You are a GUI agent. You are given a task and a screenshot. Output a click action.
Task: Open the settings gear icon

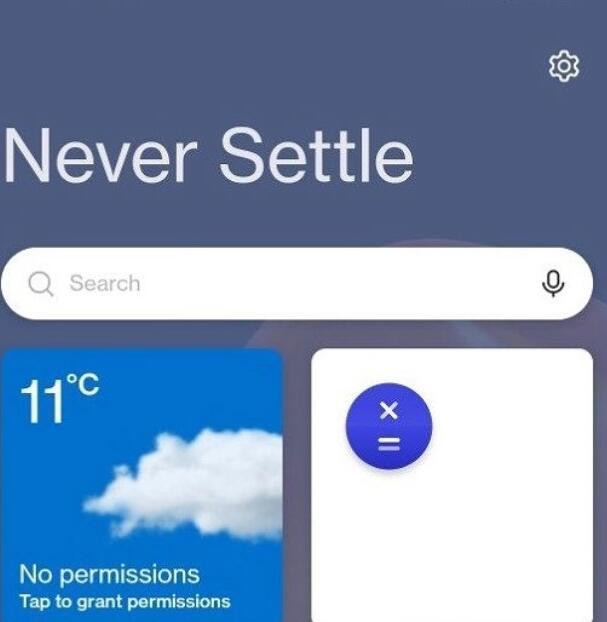click(x=564, y=66)
